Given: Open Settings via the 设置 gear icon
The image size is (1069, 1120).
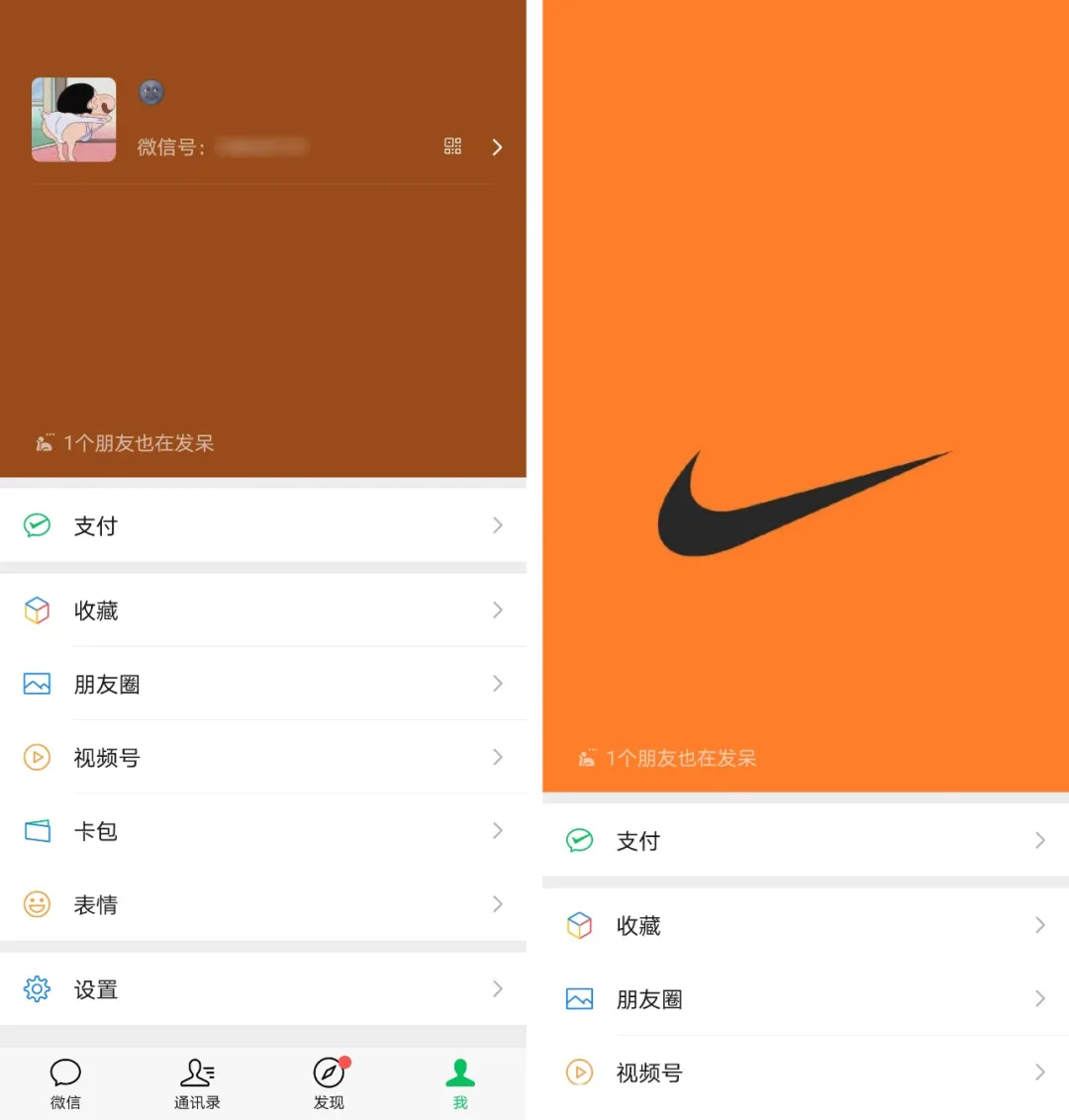Looking at the screenshot, I should click(37, 988).
